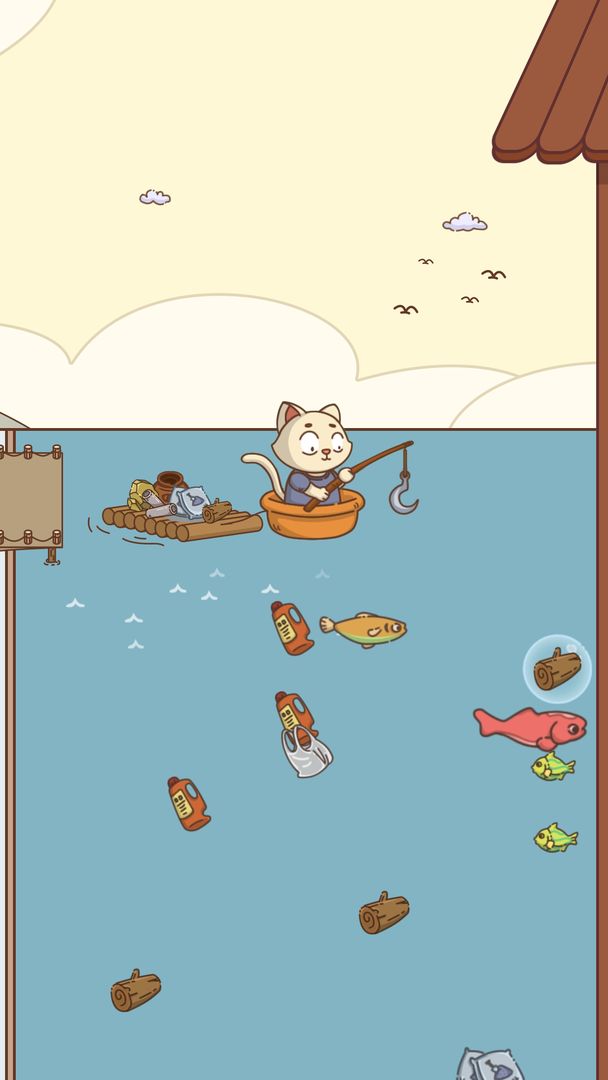
Task: Catch the orange striped fish near the surface
Action: click(x=364, y=629)
